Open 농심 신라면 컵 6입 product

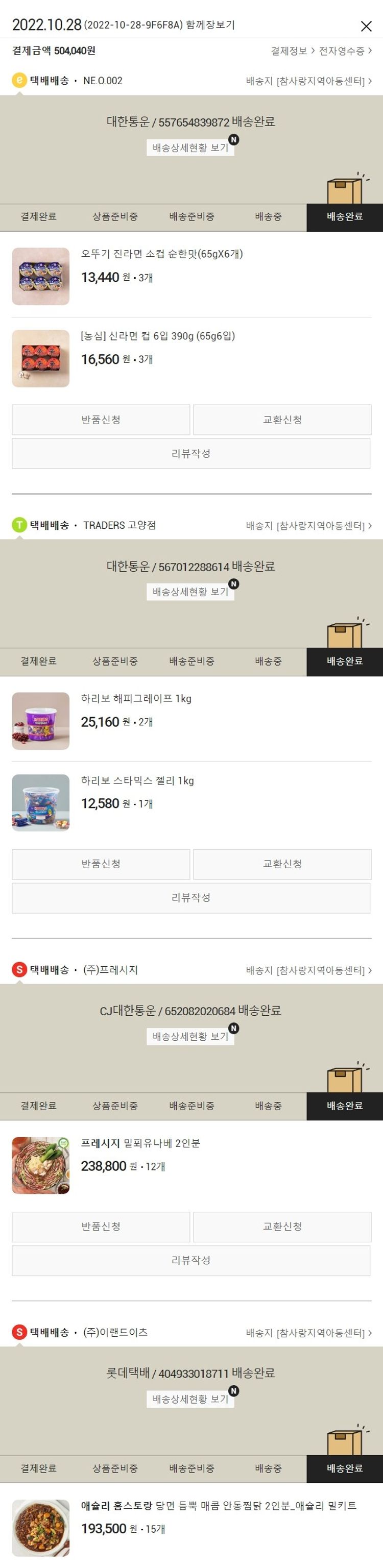(x=158, y=336)
